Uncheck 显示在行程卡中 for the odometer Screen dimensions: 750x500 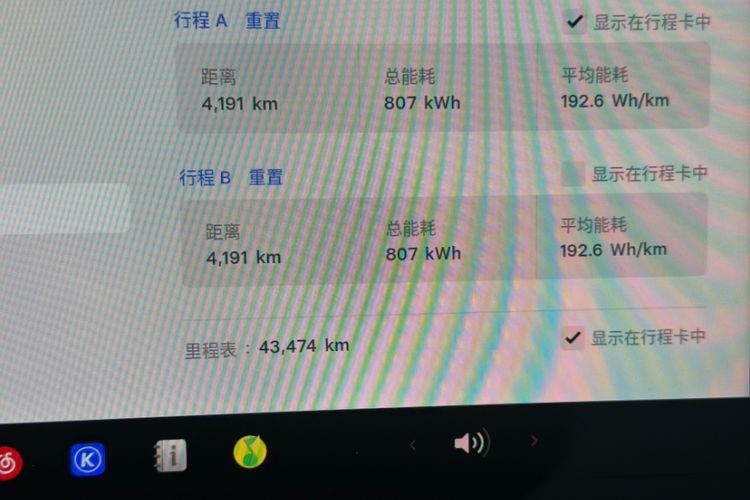pos(572,338)
